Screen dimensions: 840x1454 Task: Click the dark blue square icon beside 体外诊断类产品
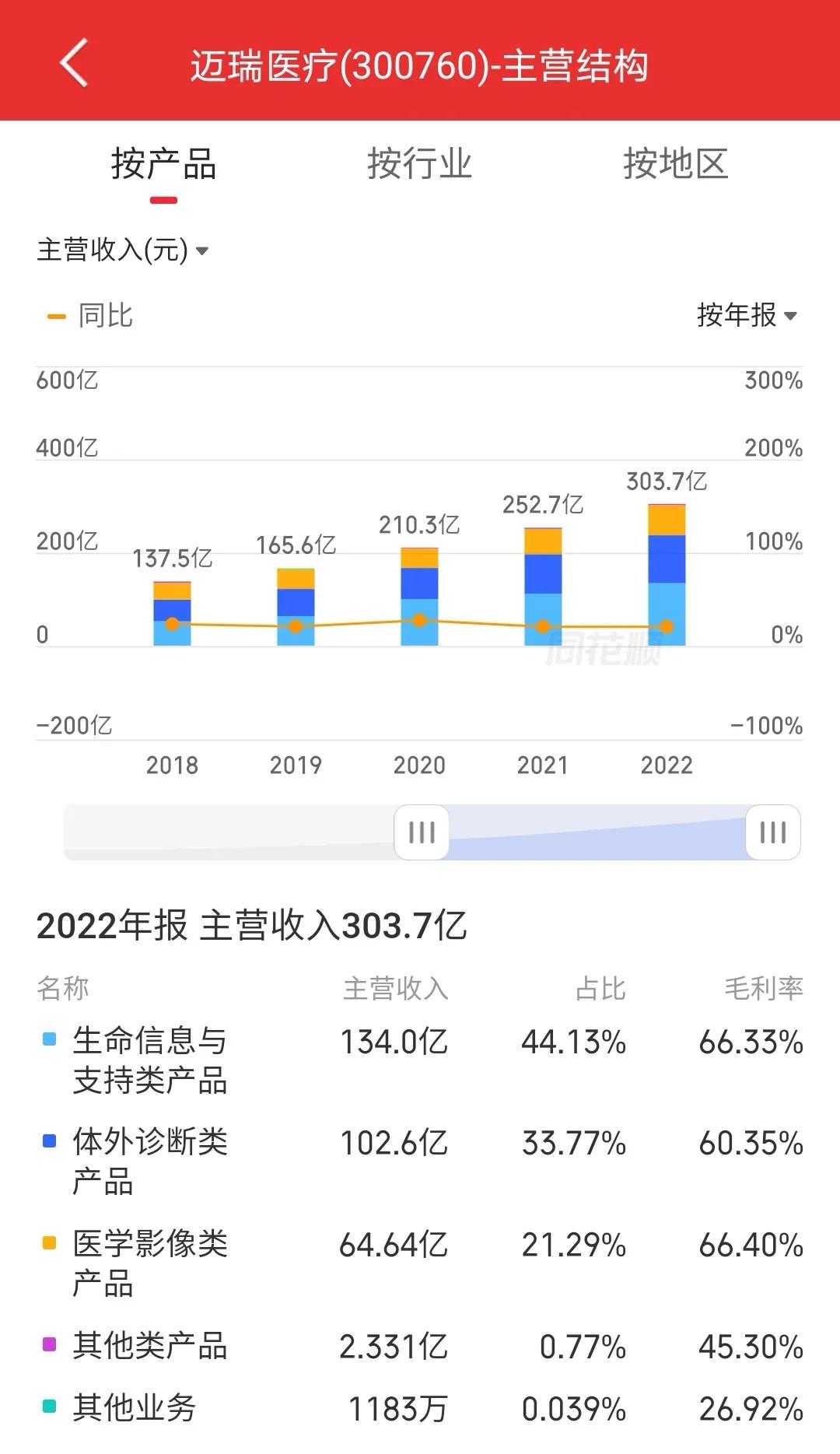[x=48, y=1140]
